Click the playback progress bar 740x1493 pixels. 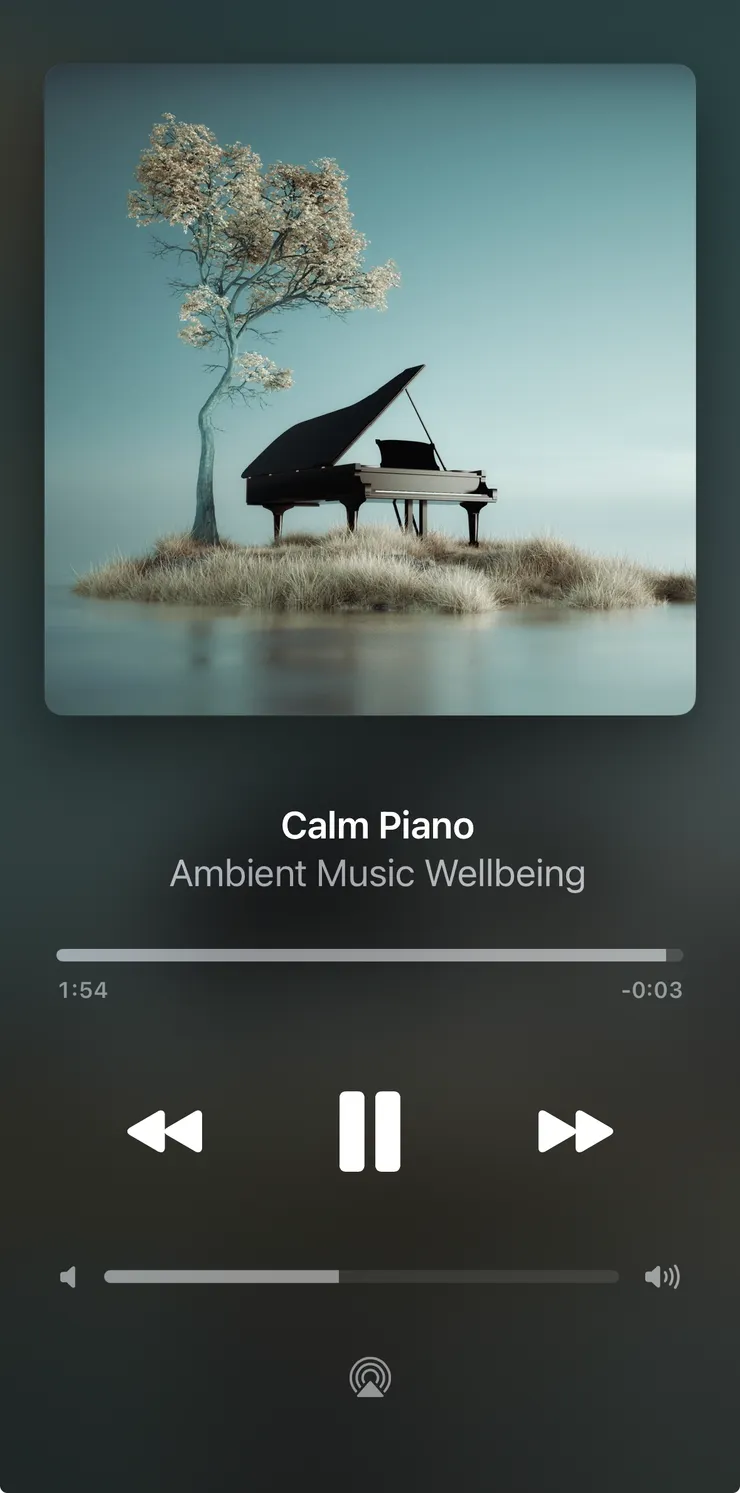point(370,954)
